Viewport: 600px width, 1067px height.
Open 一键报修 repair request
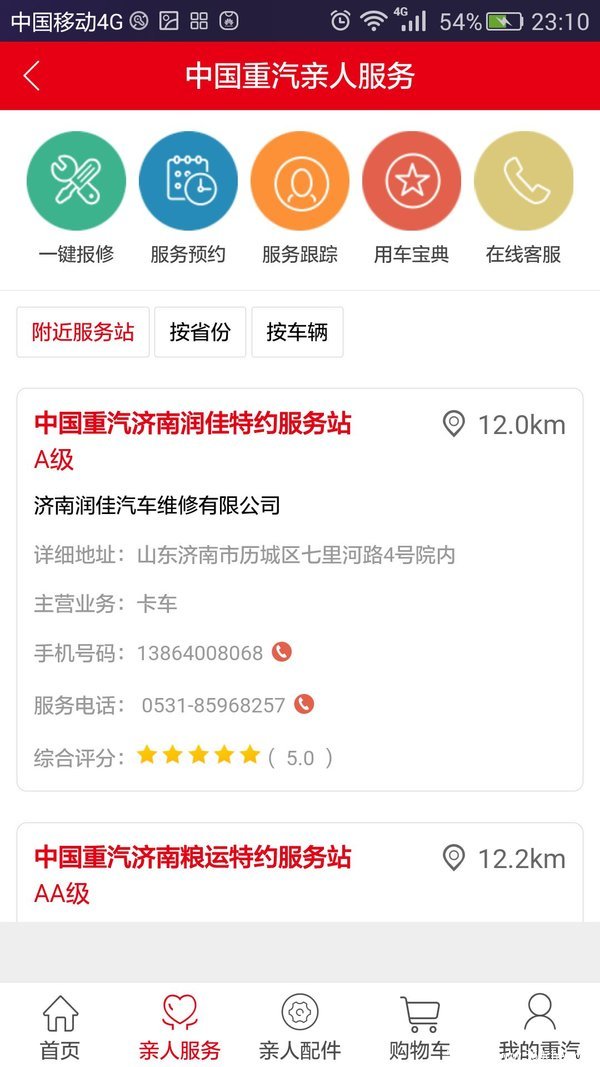tap(76, 182)
